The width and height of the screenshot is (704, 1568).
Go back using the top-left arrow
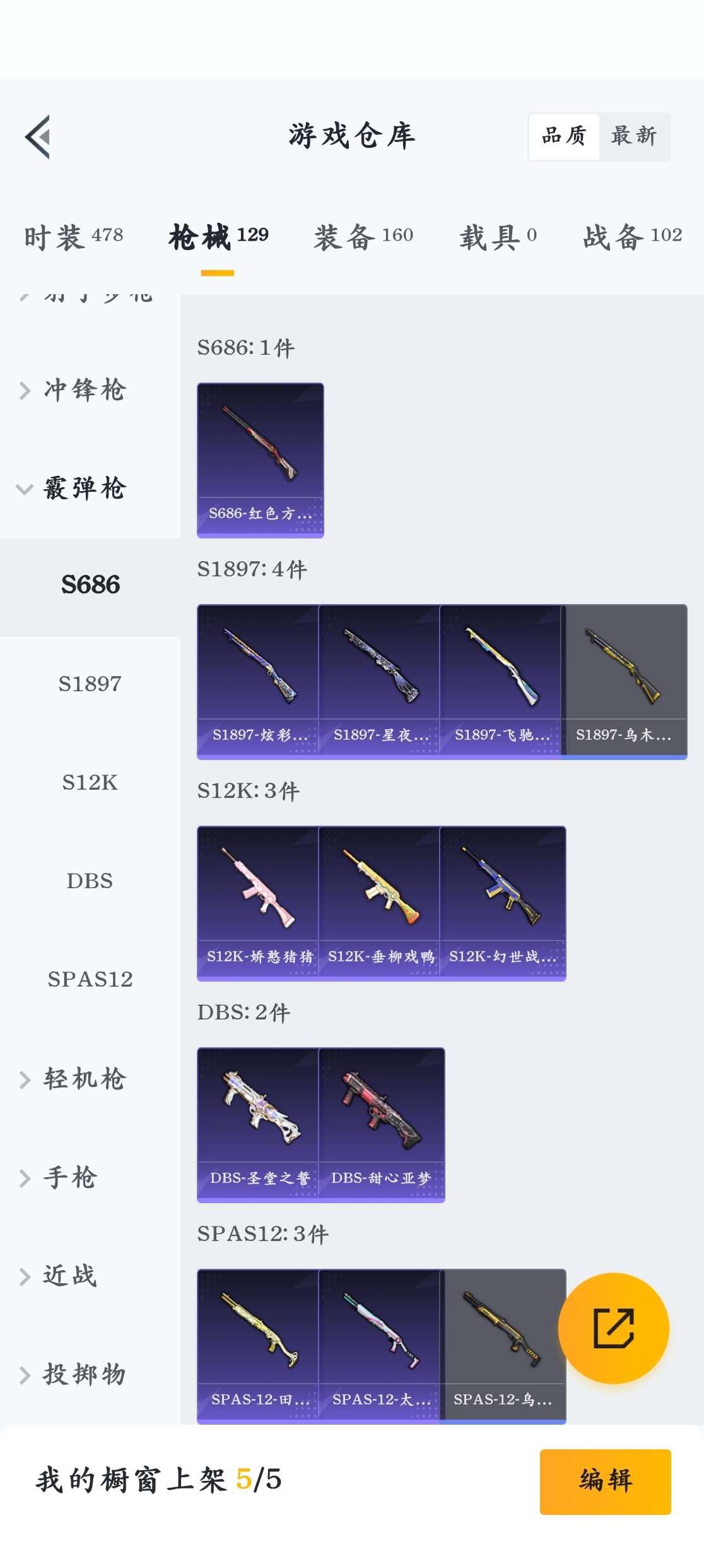pos(38,136)
